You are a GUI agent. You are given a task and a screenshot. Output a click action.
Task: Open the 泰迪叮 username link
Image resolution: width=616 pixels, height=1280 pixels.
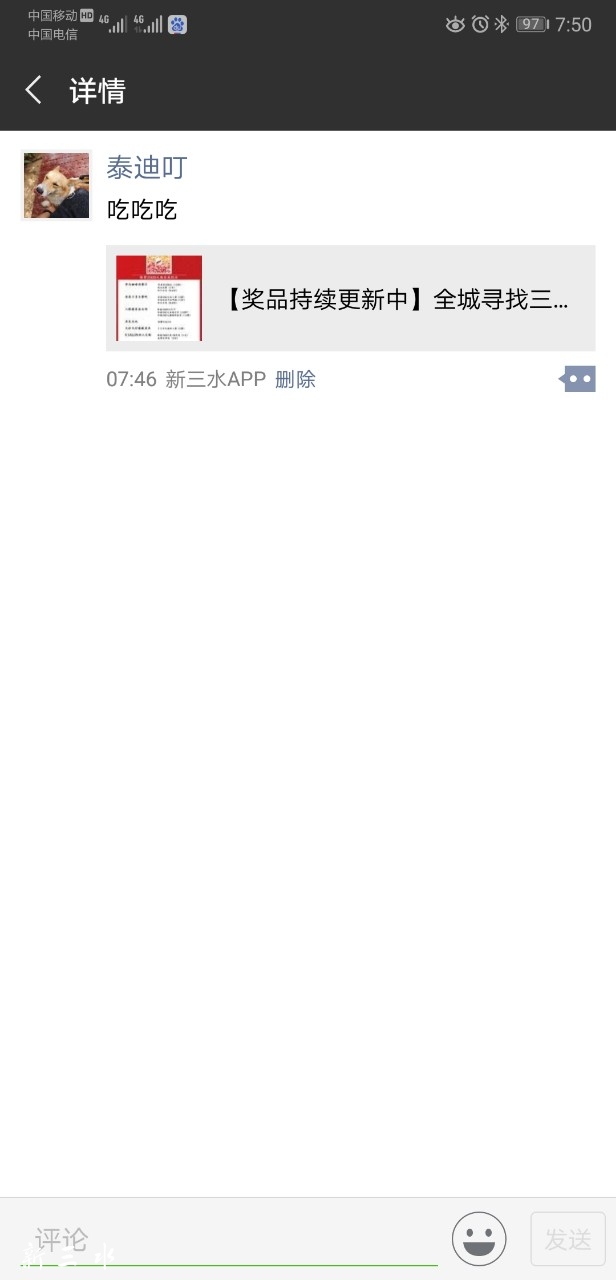[x=147, y=168]
